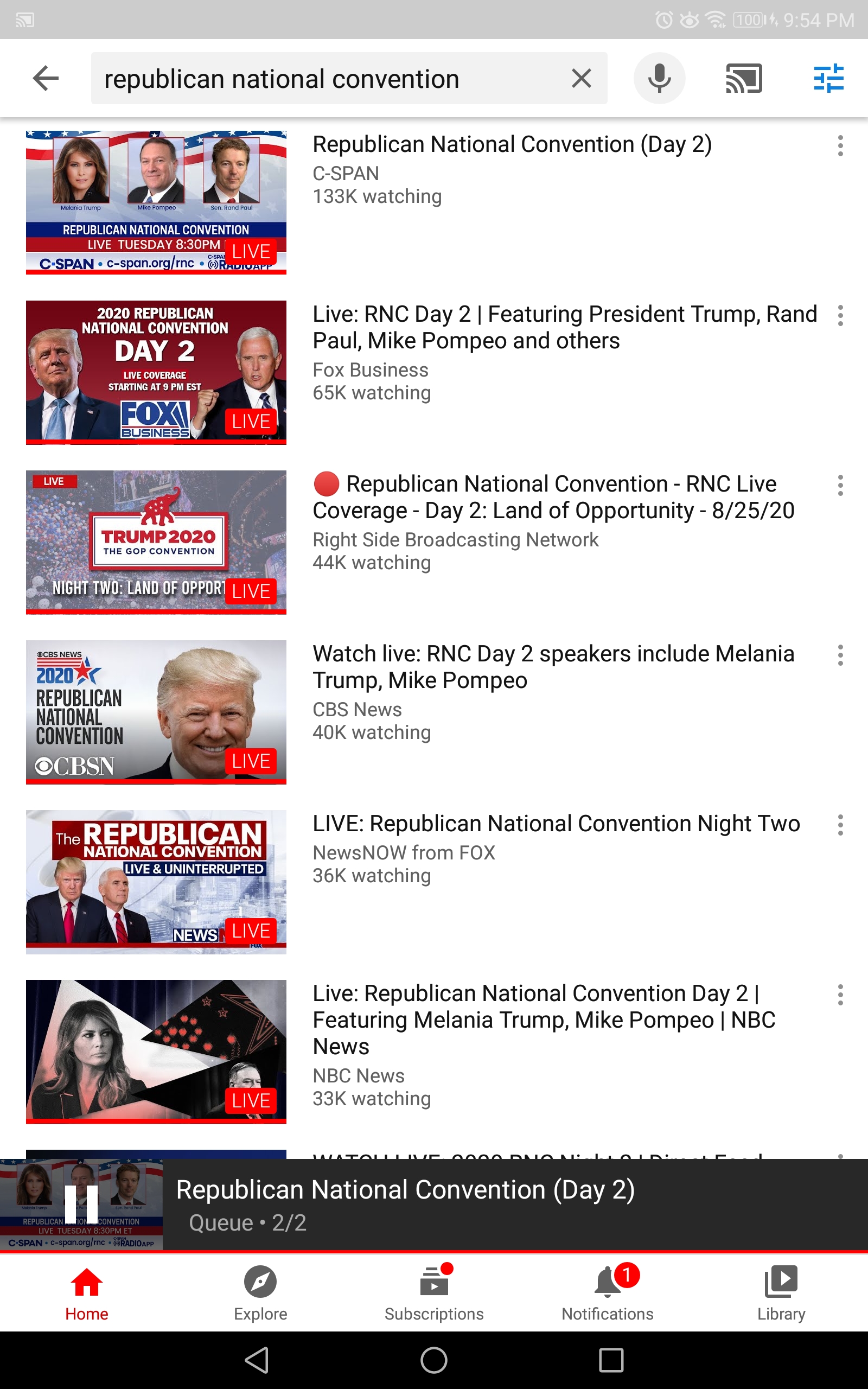Switch to the Library tab
The height and width of the screenshot is (1389, 868).
pos(781,1292)
